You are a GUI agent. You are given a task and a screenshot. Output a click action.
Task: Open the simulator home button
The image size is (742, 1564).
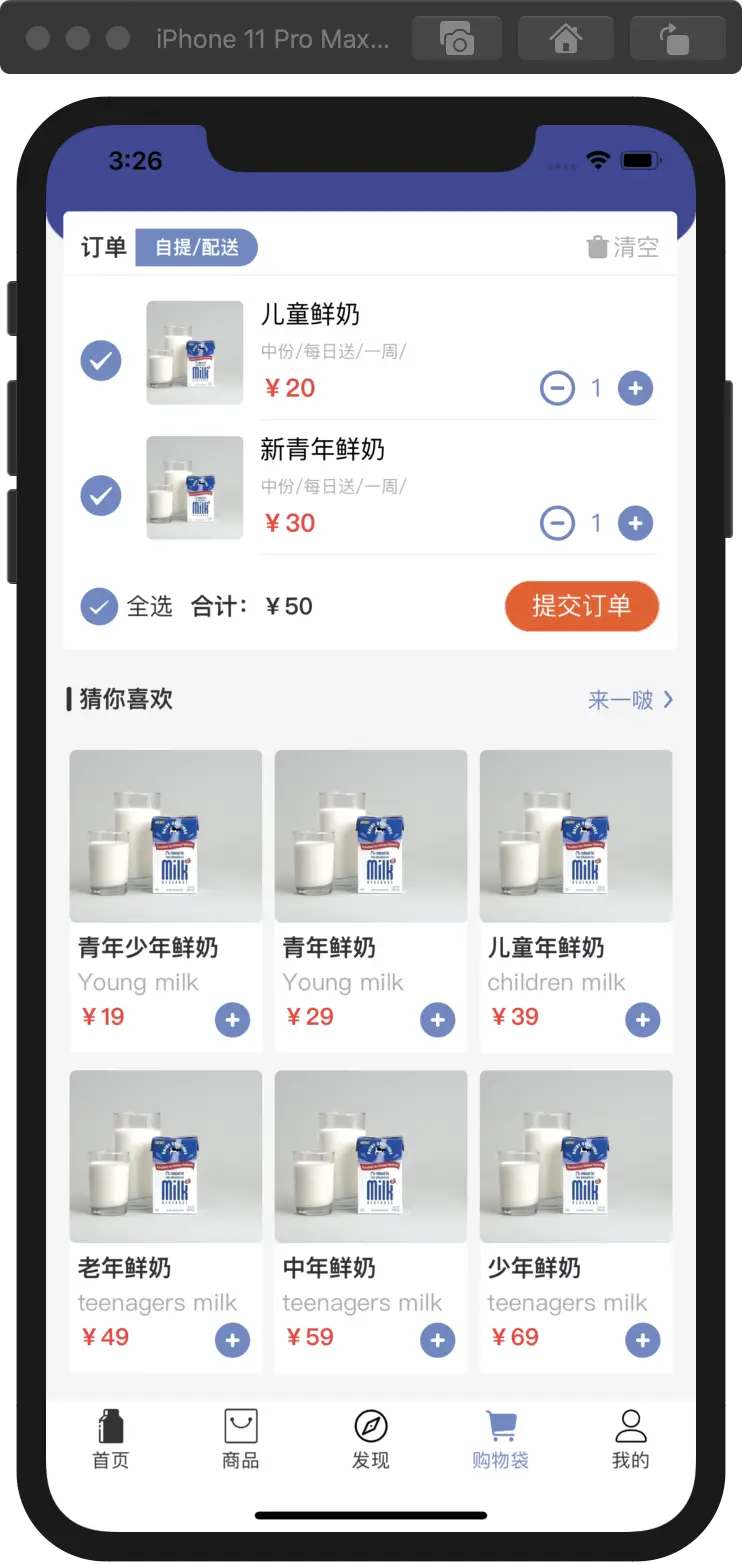(x=566, y=39)
